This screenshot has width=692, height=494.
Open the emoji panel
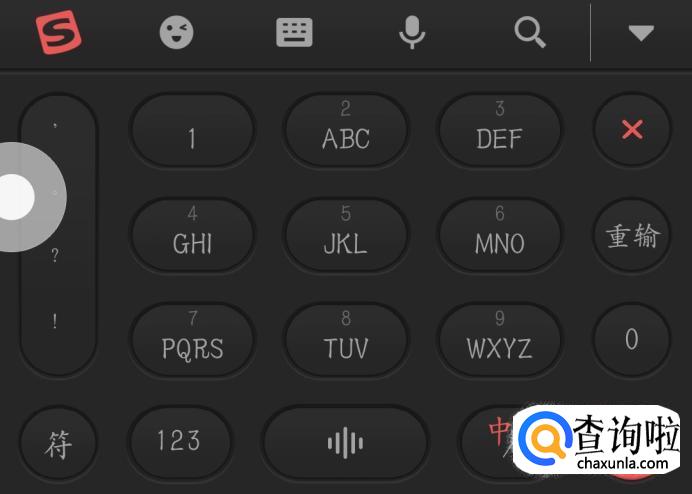point(177,33)
